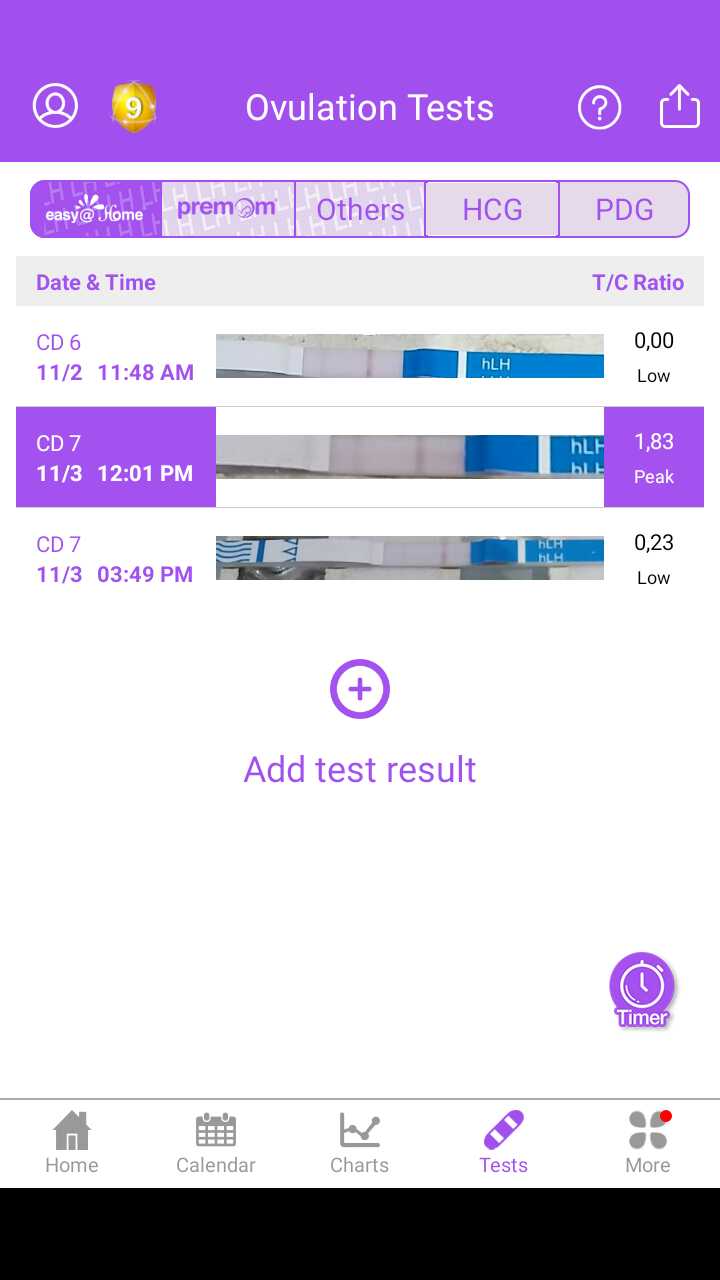The image size is (720, 1280).
Task: Switch to the Premom test brand tab
Action: [x=228, y=209]
